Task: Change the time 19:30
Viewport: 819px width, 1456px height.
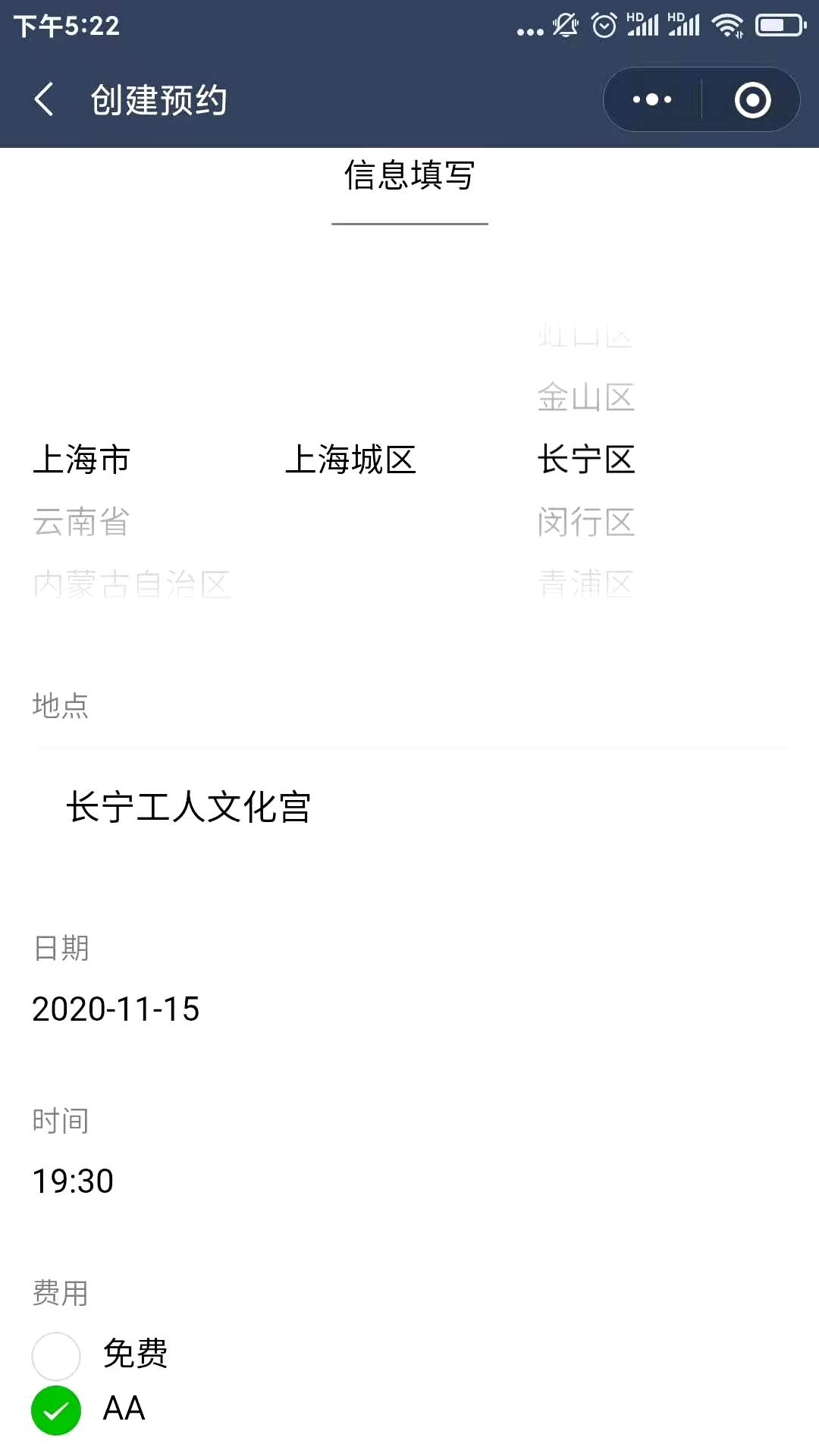Action: tap(73, 1181)
